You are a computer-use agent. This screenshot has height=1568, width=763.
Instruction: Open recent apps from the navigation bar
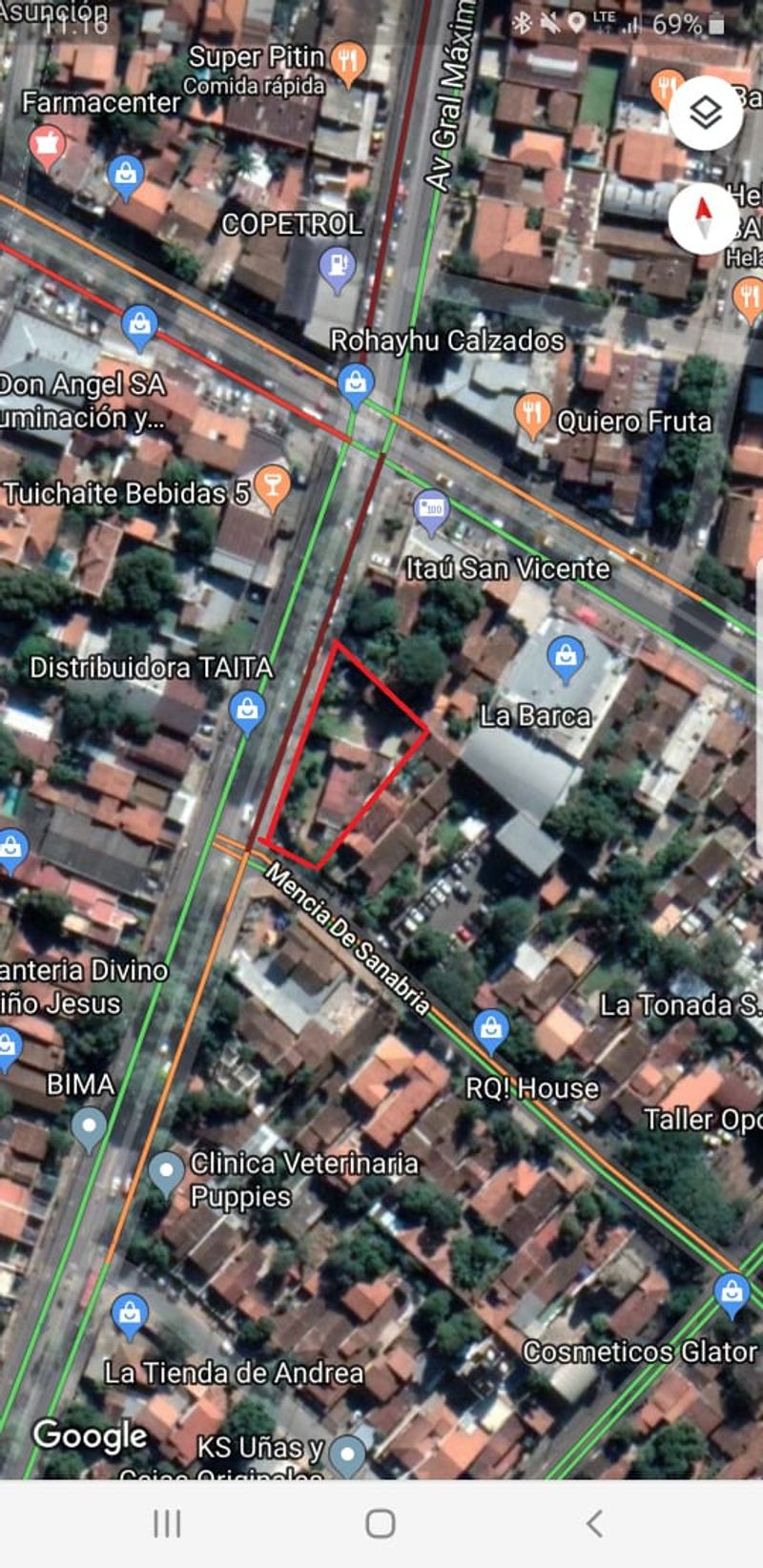click(167, 1523)
